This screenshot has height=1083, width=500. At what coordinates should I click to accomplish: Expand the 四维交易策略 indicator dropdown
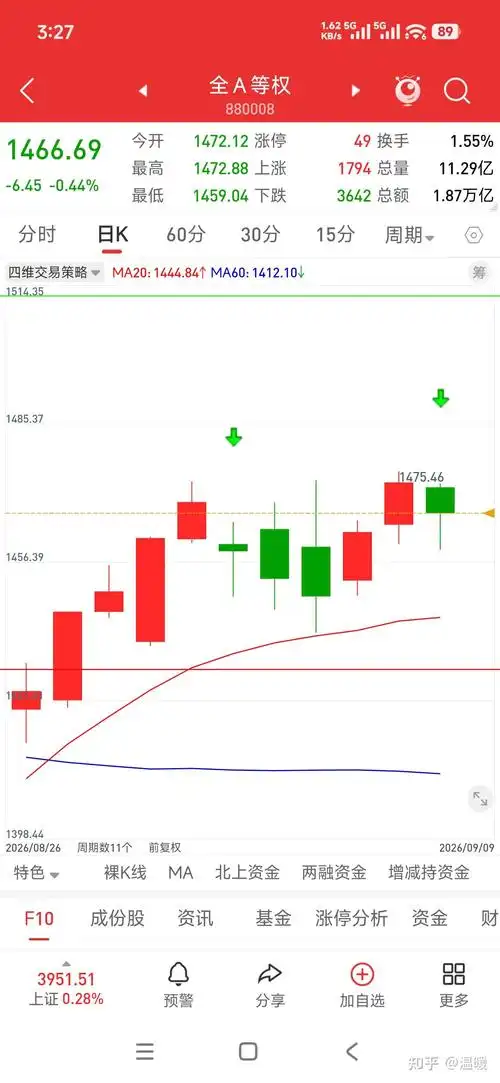(55, 273)
